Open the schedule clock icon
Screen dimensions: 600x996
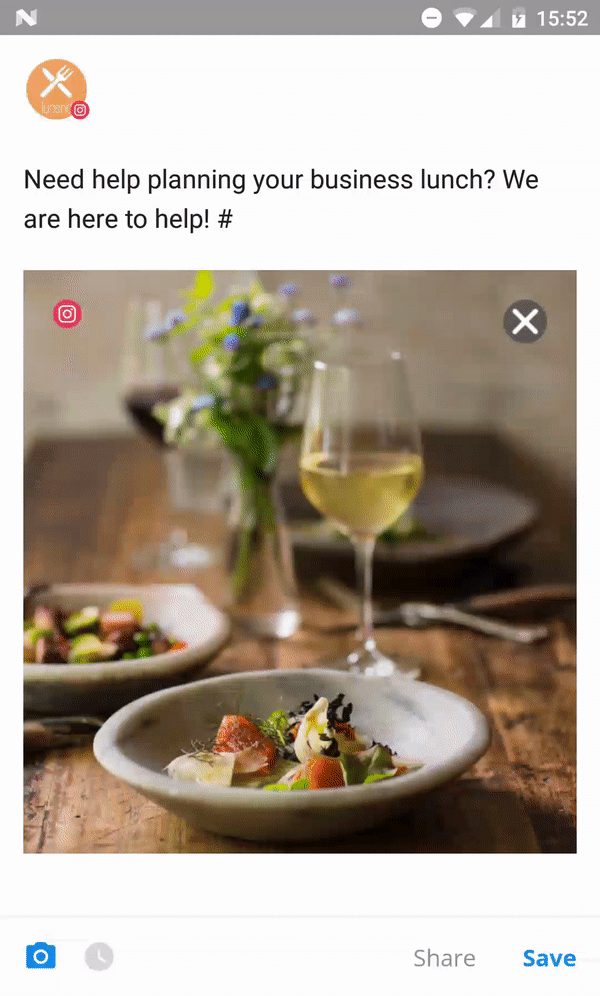pyautogui.click(x=98, y=957)
